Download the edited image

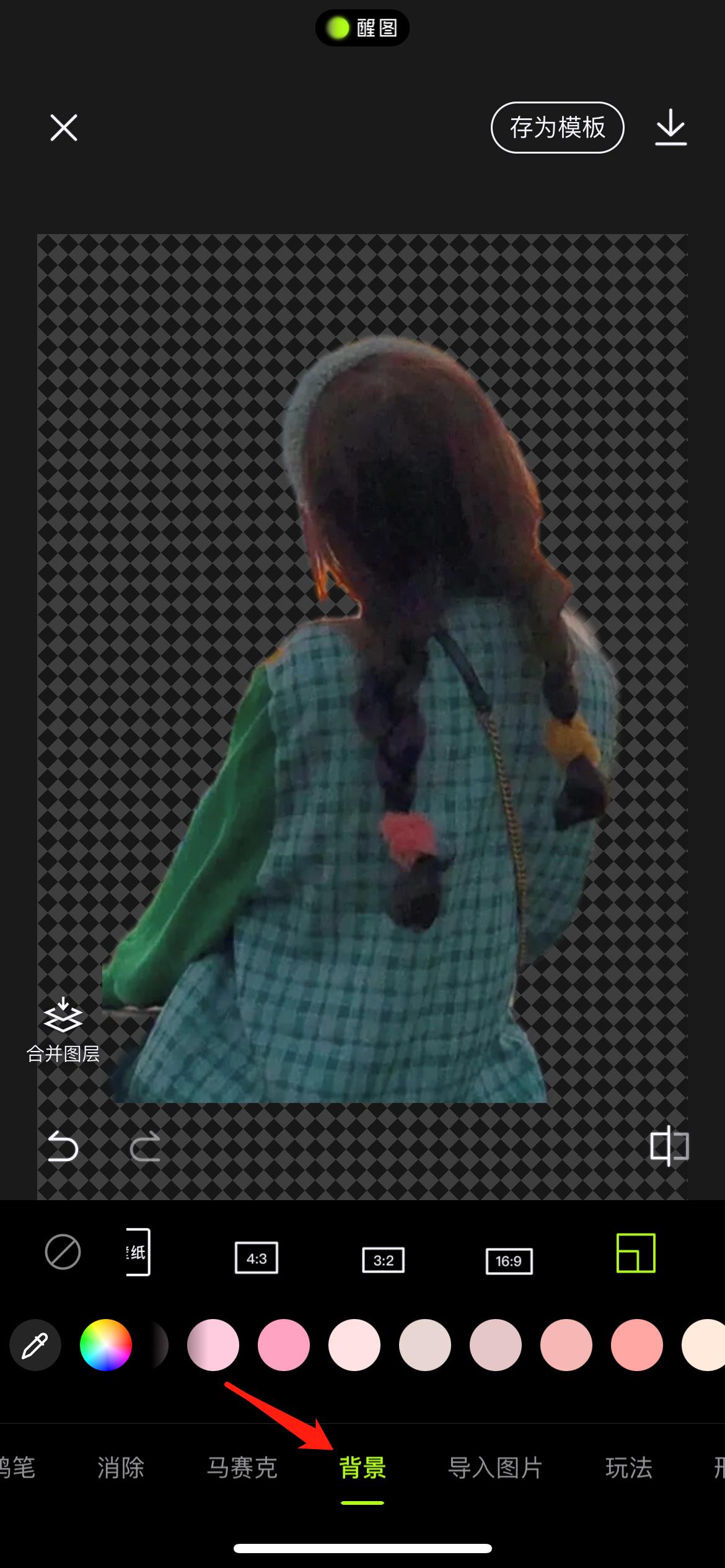tap(670, 128)
